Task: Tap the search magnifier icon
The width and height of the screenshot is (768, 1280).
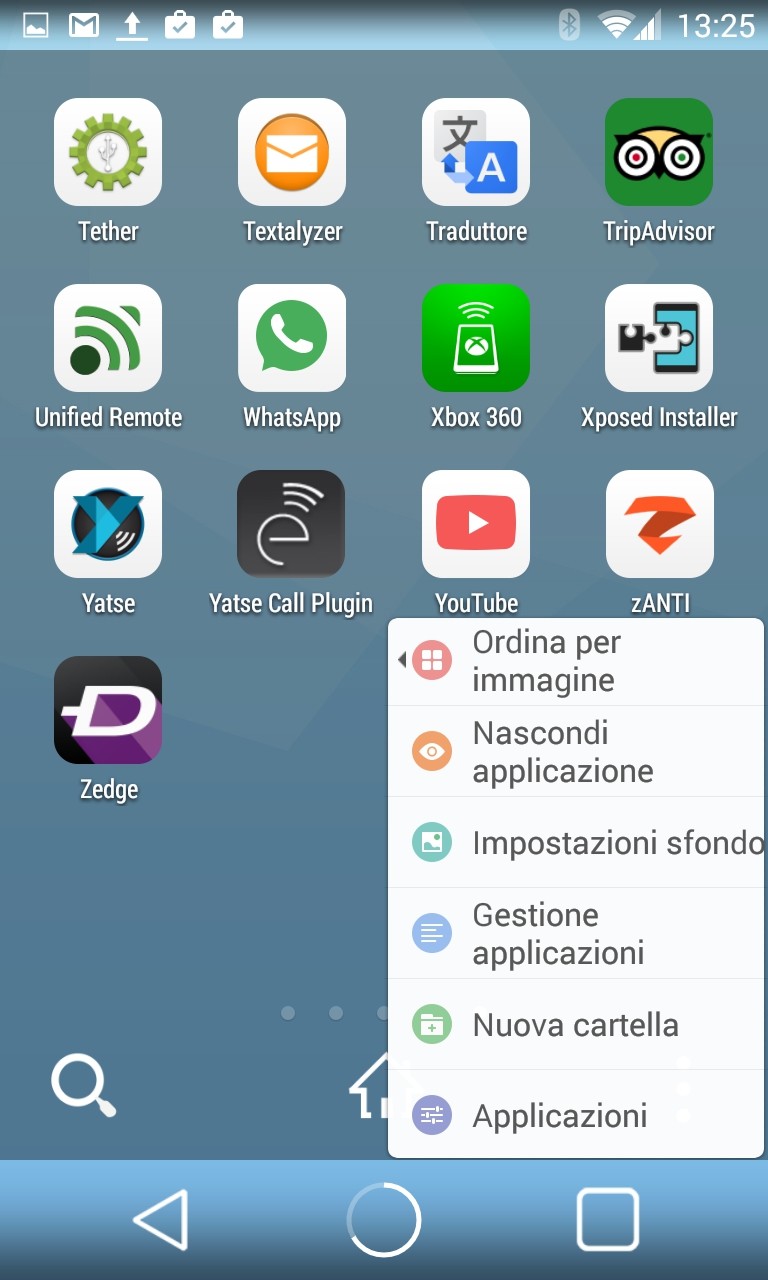Action: [x=84, y=1087]
